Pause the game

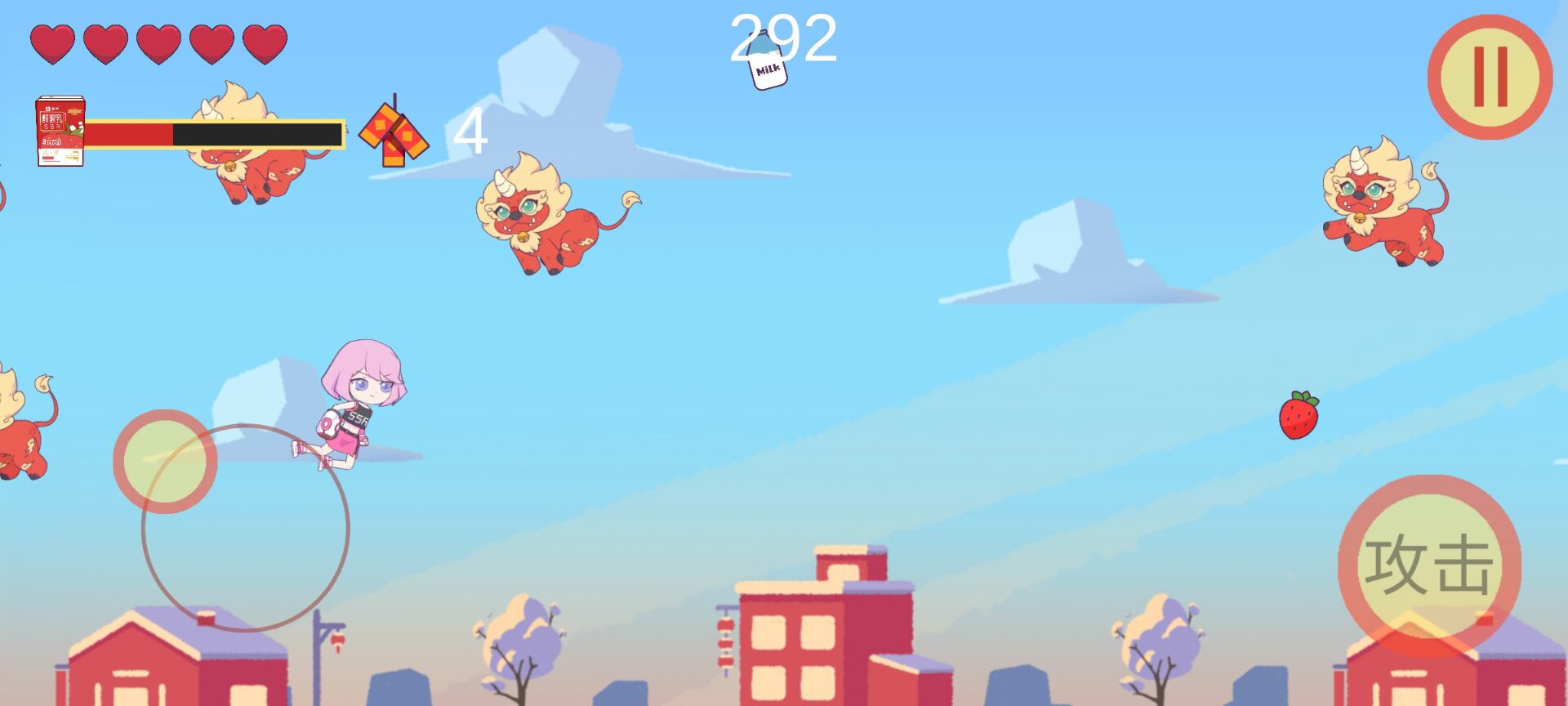[1490, 77]
